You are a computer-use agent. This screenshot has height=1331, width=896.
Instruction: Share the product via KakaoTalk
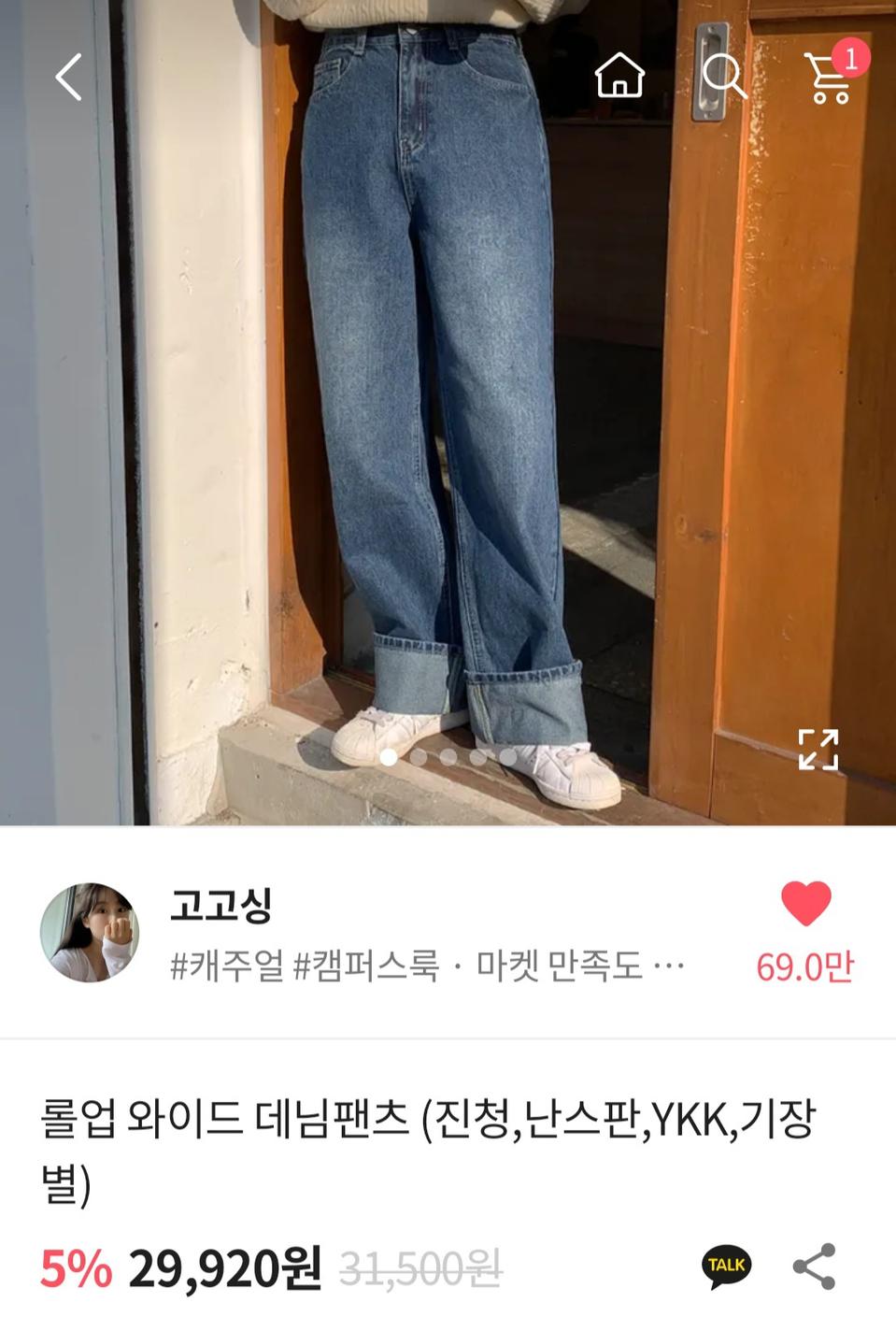coord(726,1267)
